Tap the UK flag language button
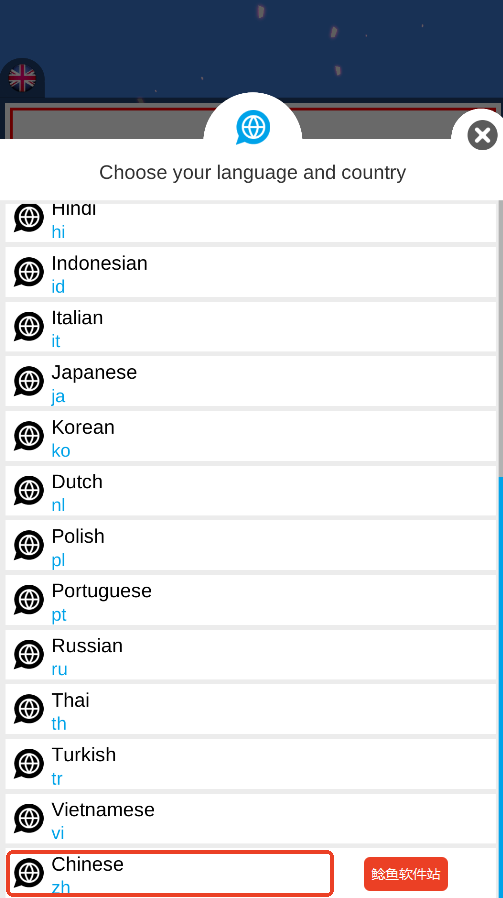503x898 pixels. (22, 78)
